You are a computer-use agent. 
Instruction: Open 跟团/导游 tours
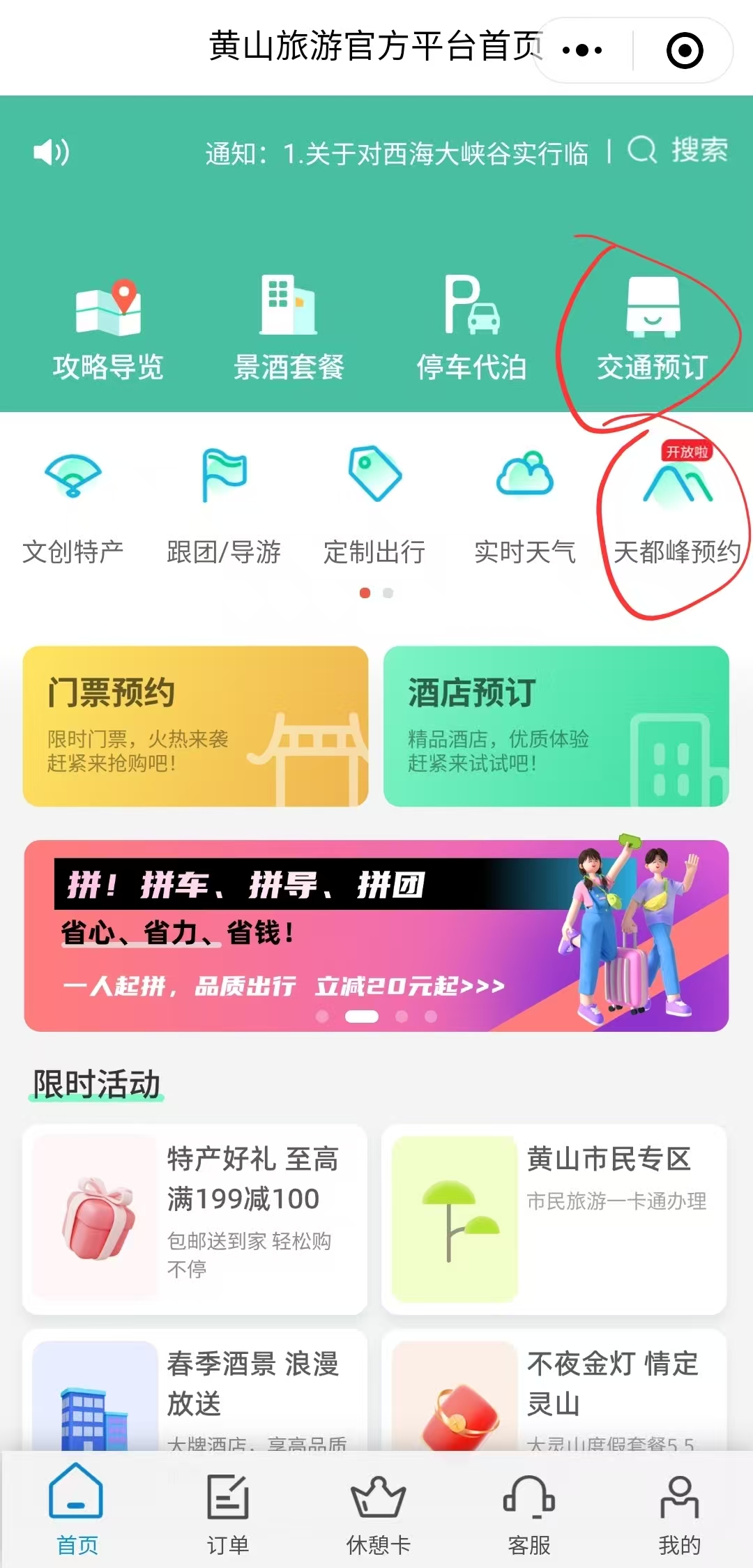click(x=224, y=506)
